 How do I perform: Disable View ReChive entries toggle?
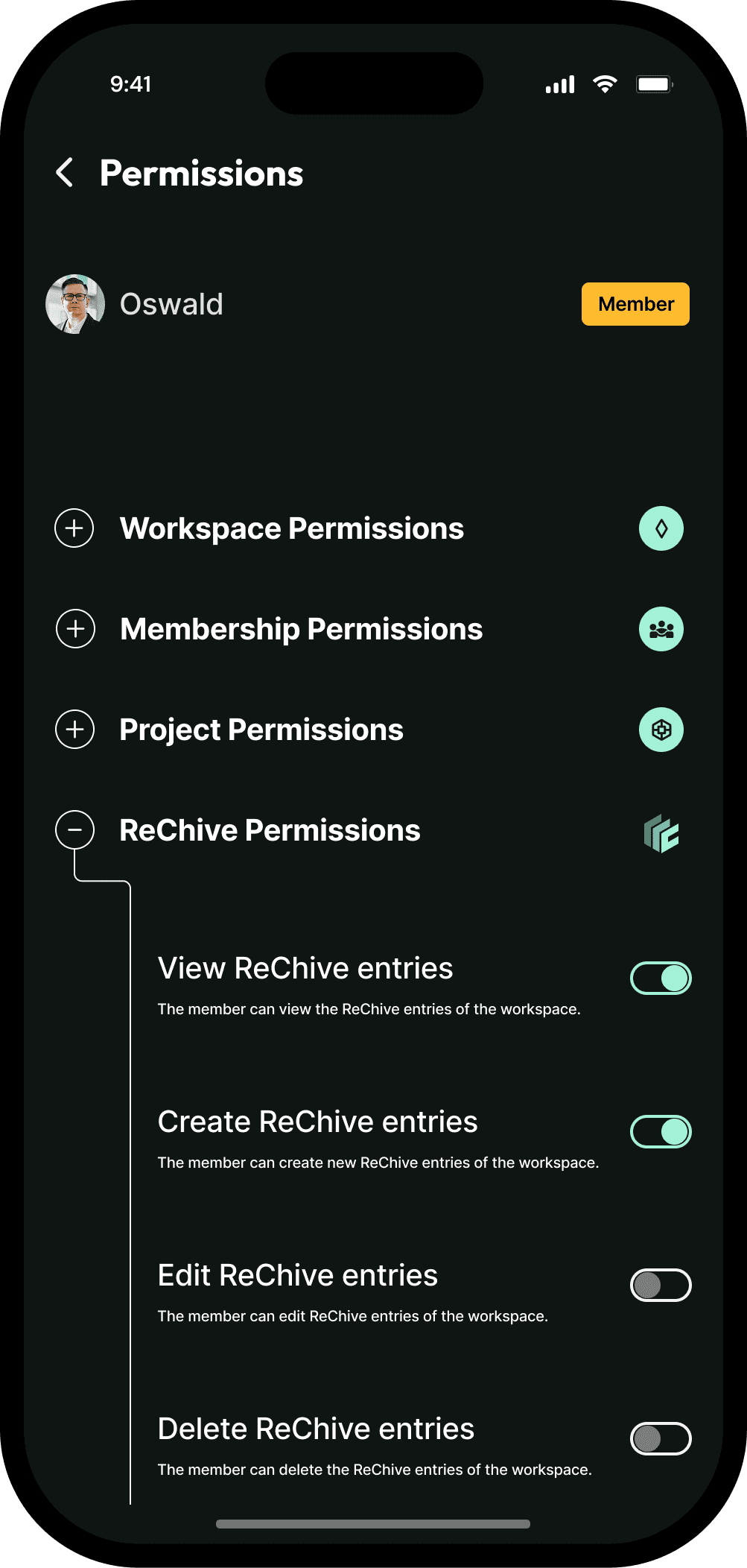click(661, 979)
